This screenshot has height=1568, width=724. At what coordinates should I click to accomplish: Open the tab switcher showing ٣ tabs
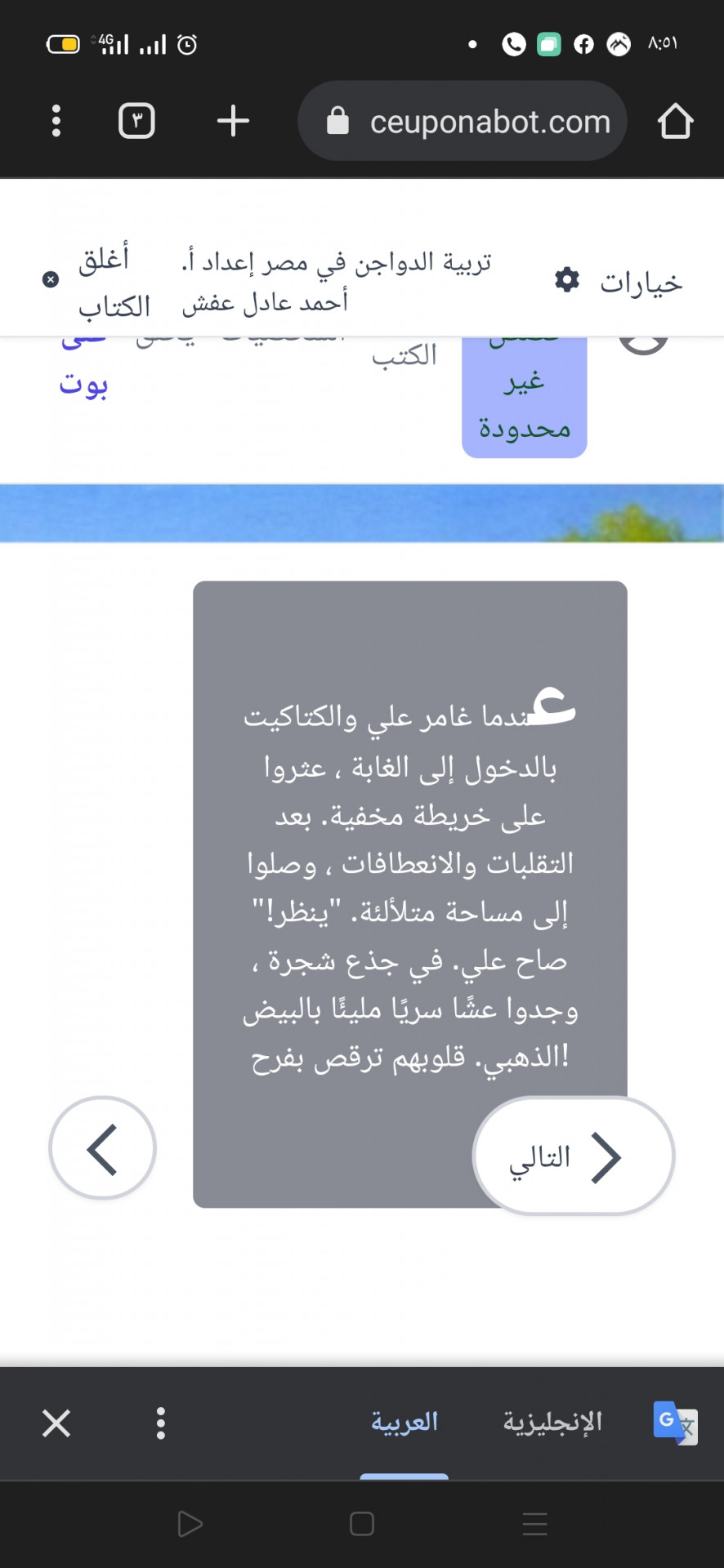coord(136,121)
